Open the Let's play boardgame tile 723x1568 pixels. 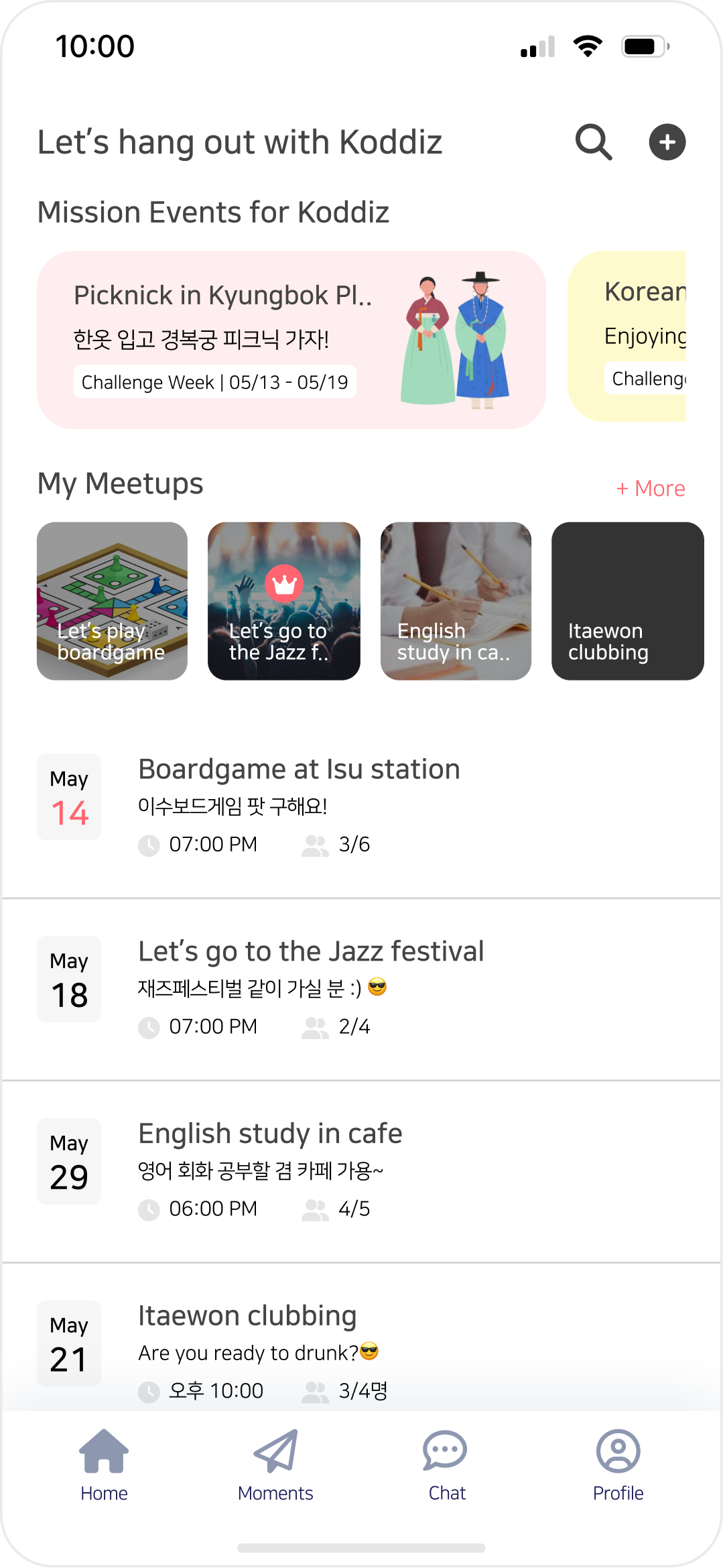[x=112, y=601]
